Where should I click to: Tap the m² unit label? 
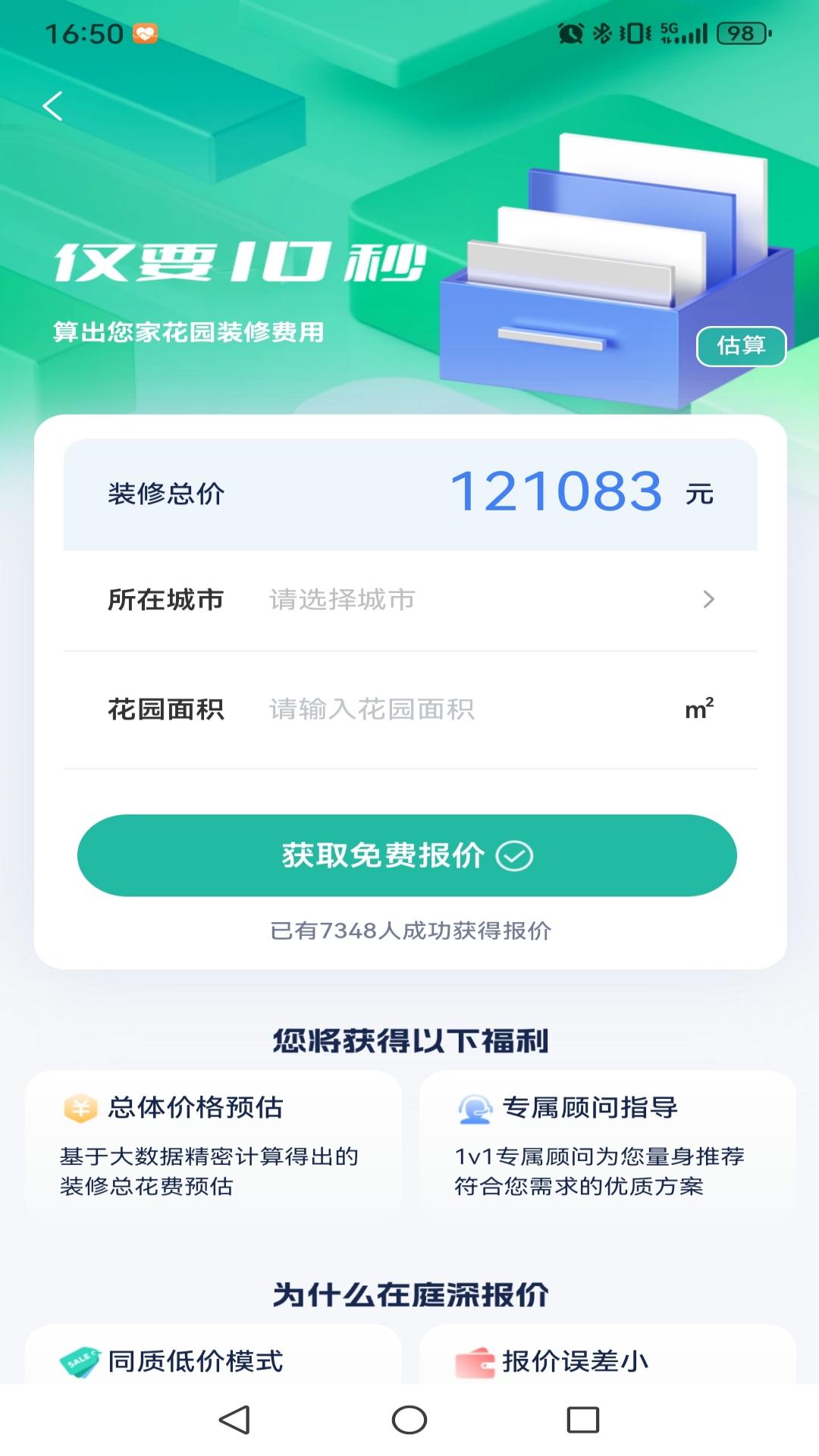click(x=699, y=706)
